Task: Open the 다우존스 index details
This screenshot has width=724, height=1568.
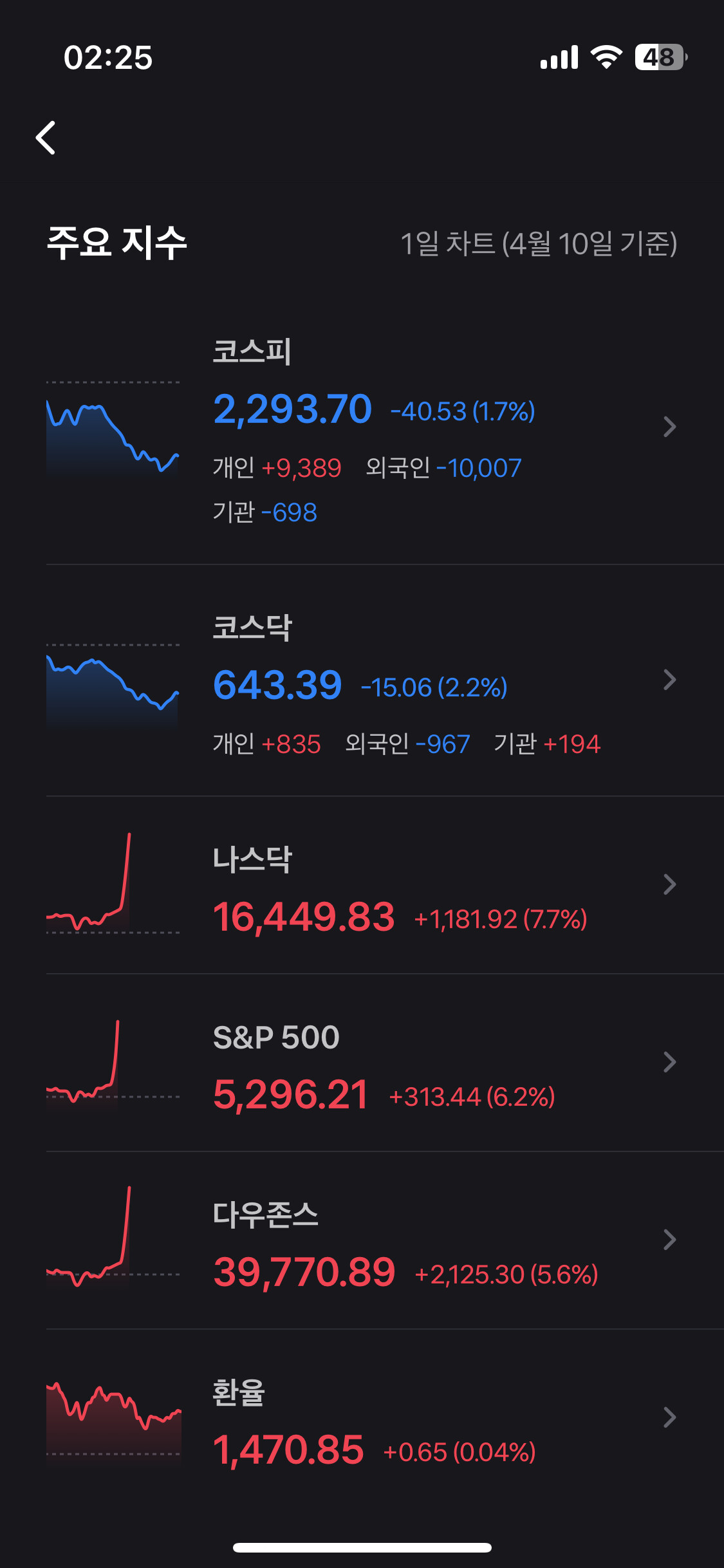Action: point(362,1240)
